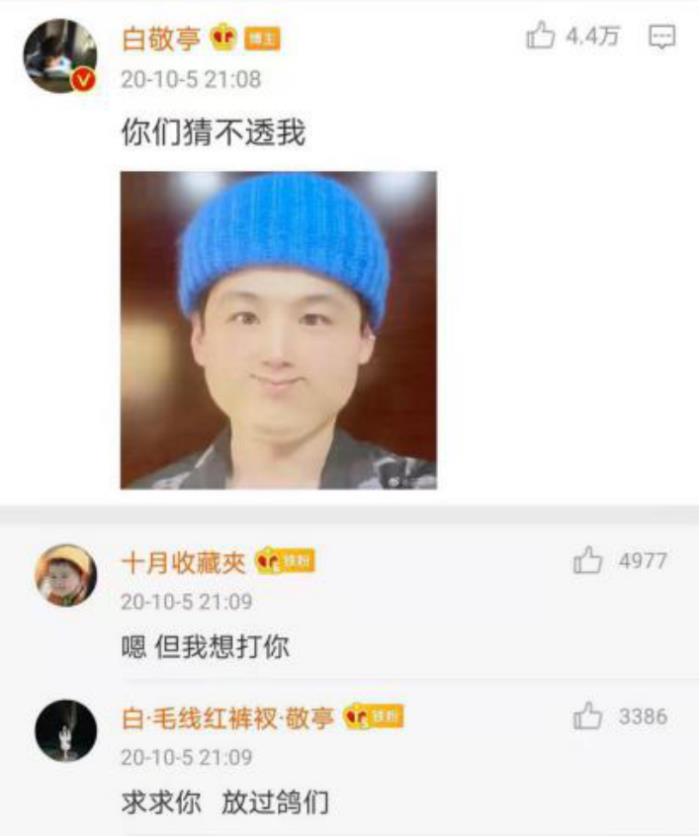Open username 白敬亭's profile

coord(160,39)
